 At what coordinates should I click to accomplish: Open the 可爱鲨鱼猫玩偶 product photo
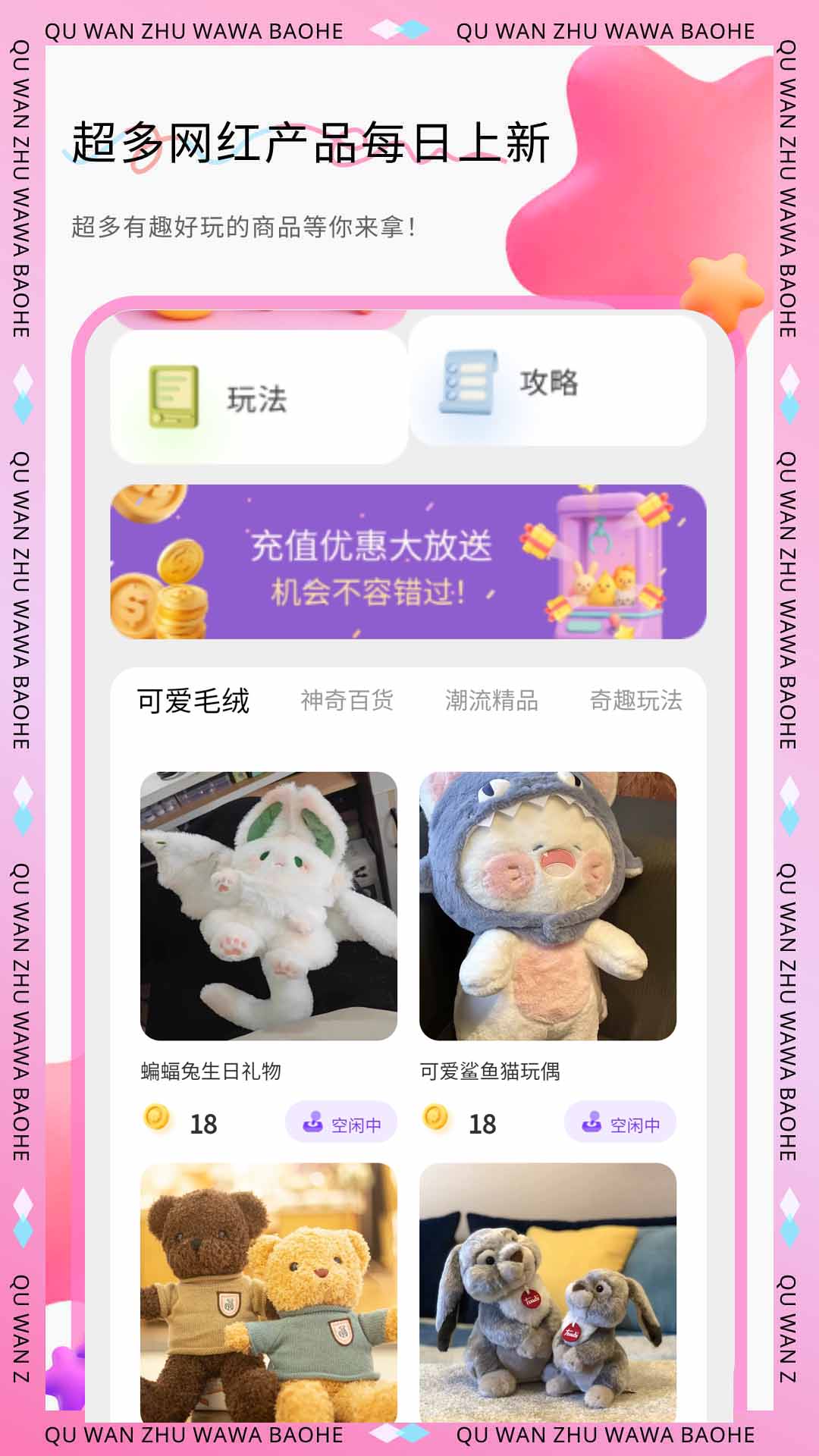[x=548, y=904]
